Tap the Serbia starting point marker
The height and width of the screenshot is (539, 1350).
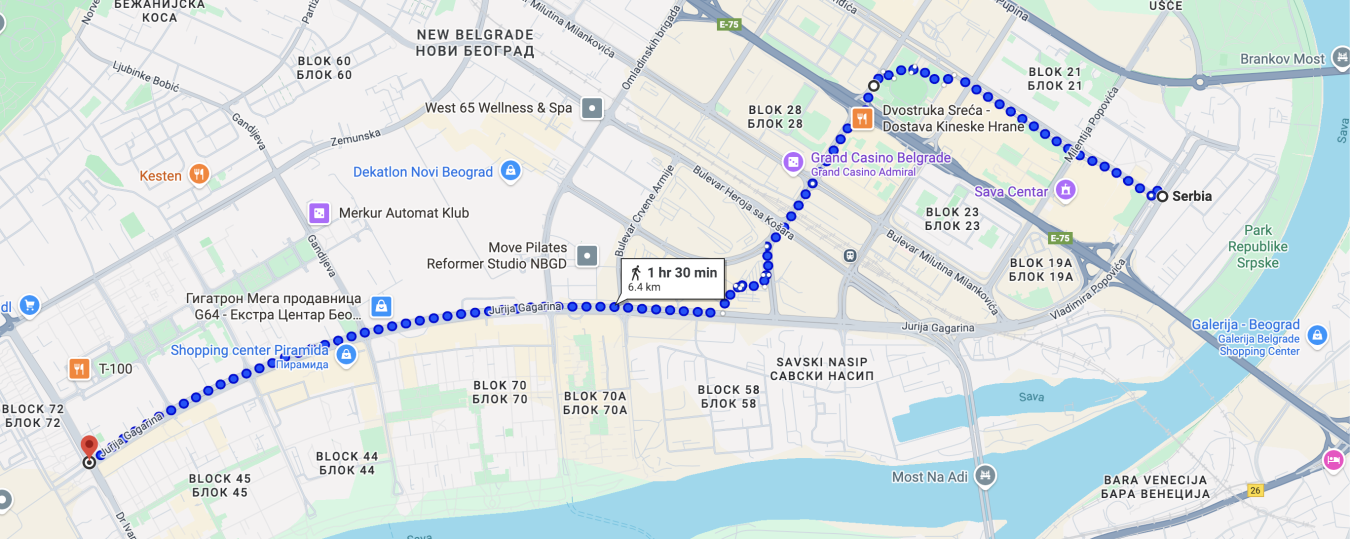coord(1161,196)
